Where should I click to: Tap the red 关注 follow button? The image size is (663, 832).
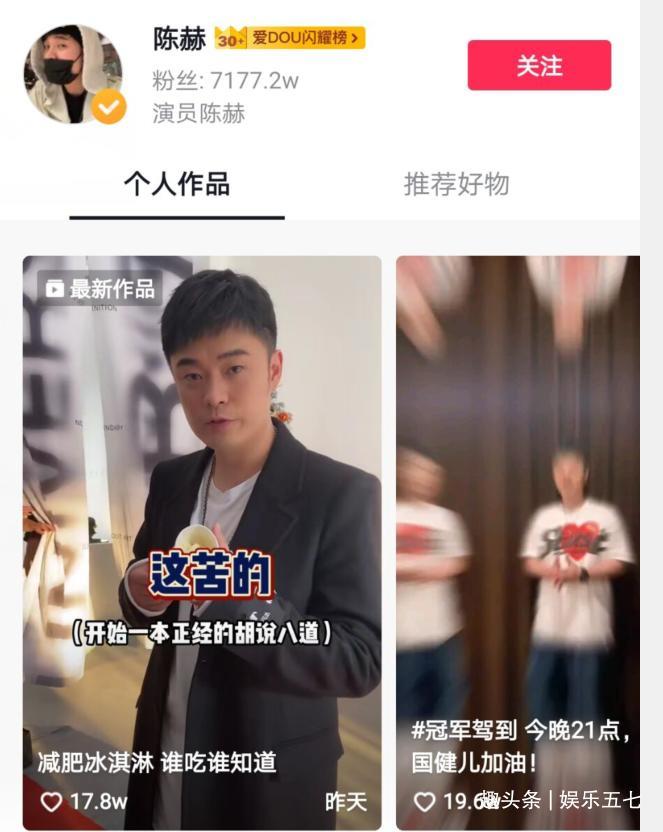click(539, 66)
